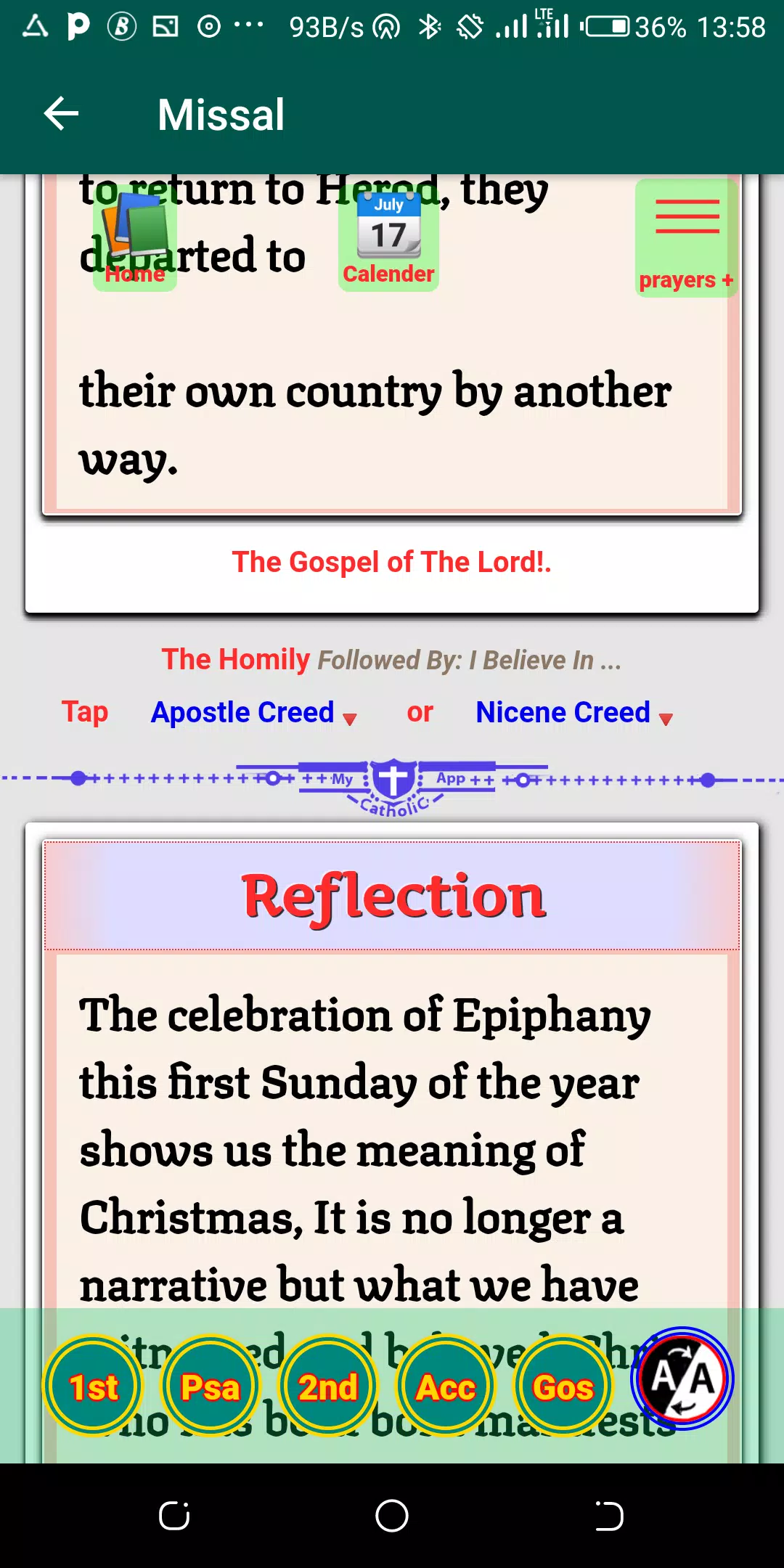Go to the system home screen

click(x=392, y=1516)
